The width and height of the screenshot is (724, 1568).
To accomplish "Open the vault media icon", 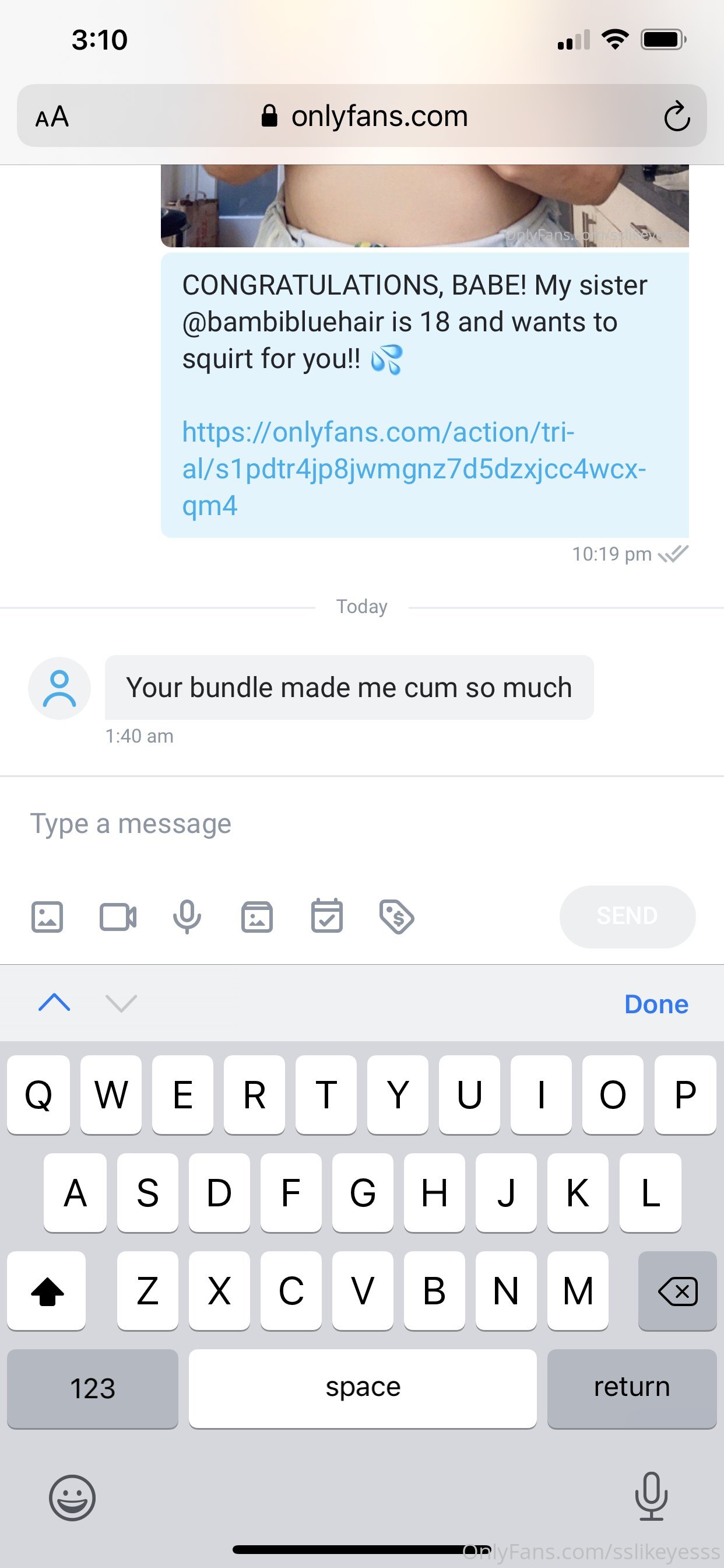I will [x=256, y=916].
